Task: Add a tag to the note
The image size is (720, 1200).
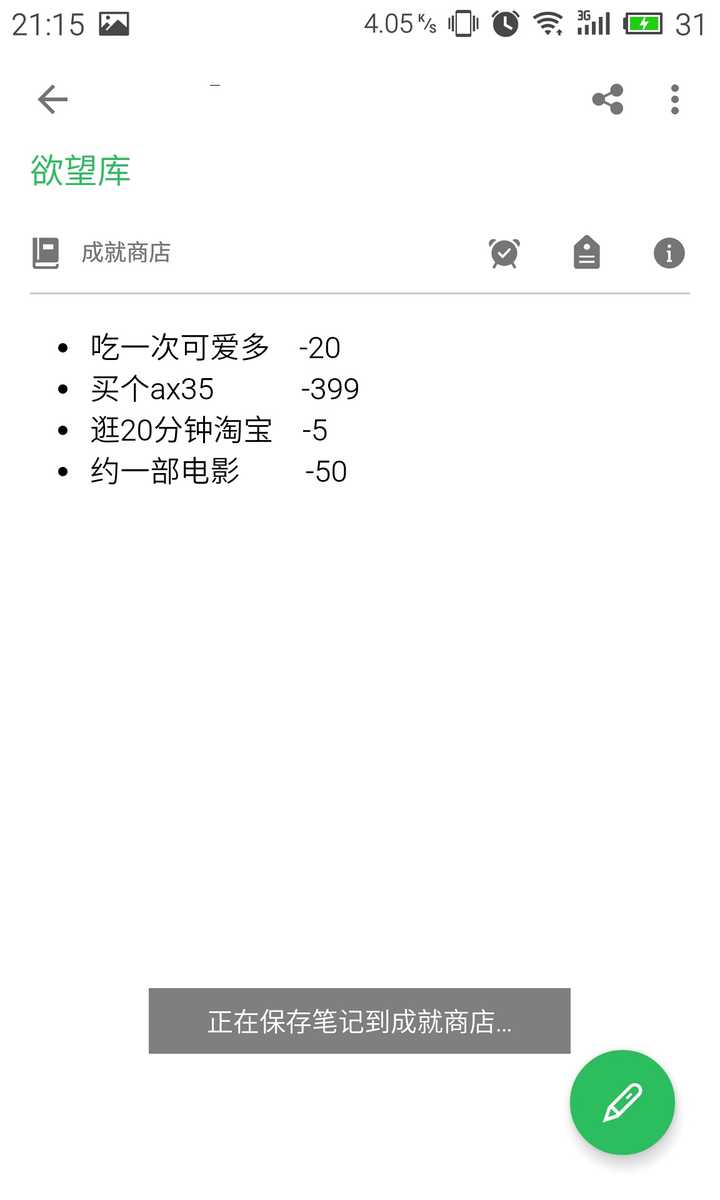Action: pyautogui.click(x=587, y=253)
